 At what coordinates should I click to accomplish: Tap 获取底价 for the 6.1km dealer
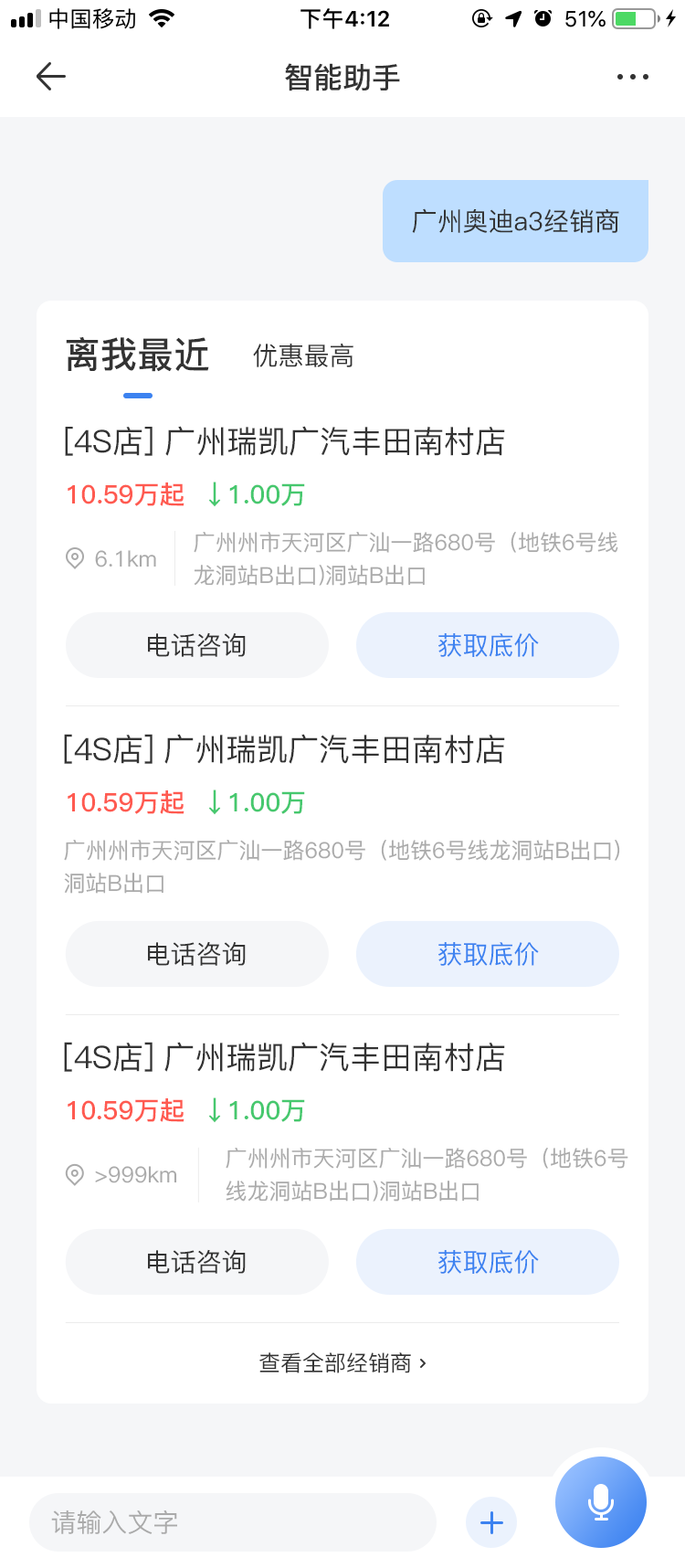488,645
